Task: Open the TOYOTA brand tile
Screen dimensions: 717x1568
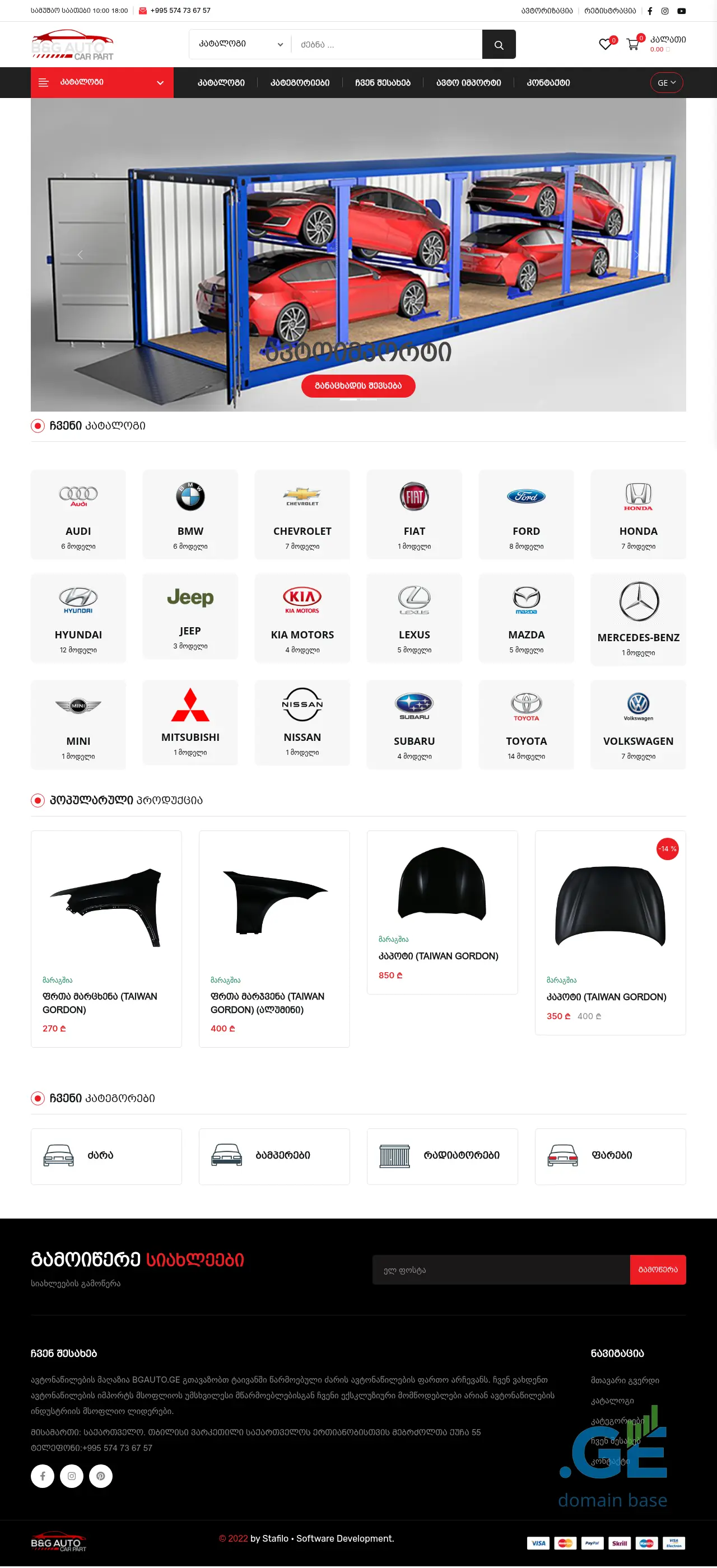Action: pos(526,724)
